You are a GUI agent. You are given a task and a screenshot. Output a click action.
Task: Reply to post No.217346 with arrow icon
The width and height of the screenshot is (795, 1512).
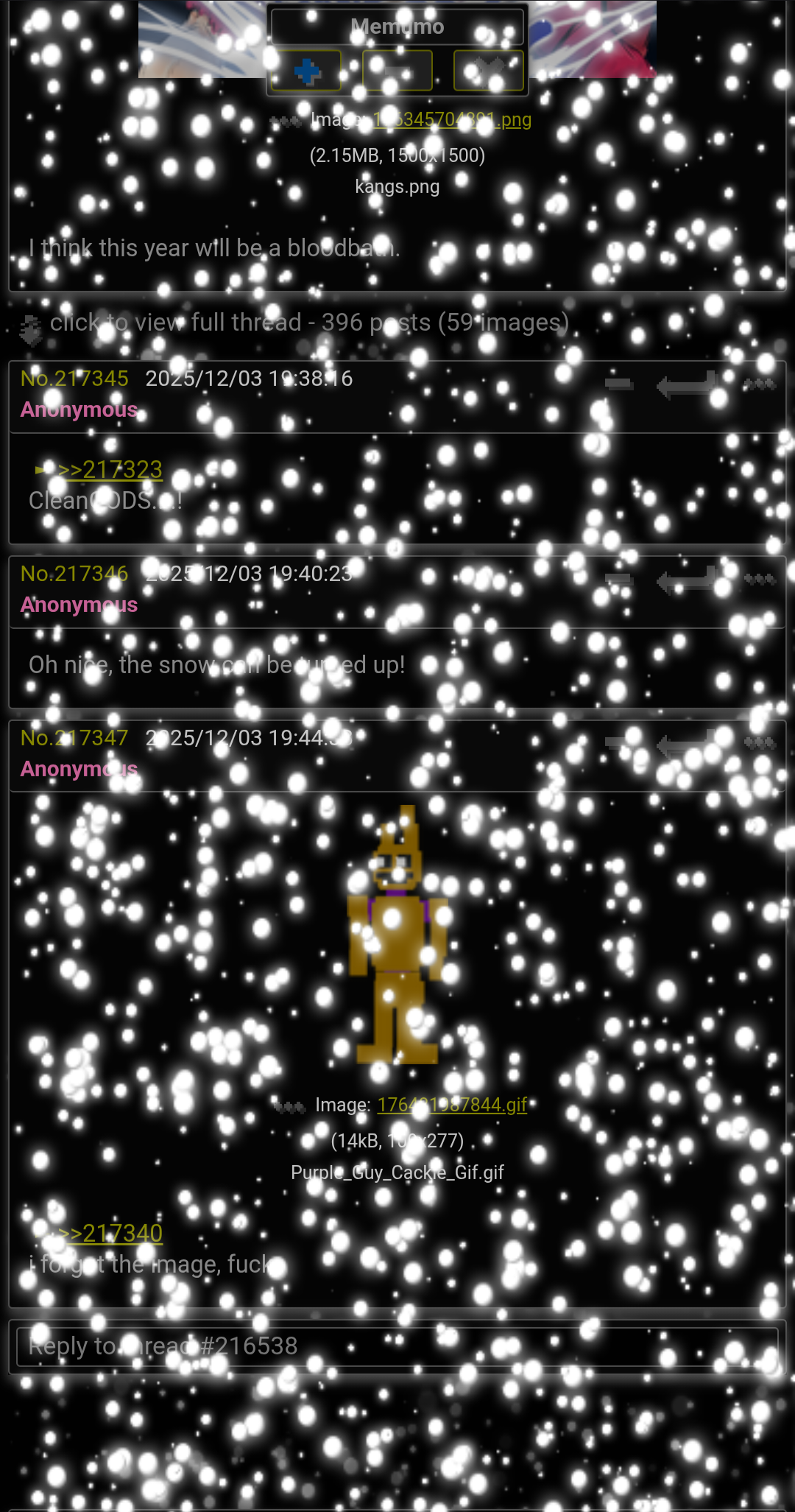(x=686, y=580)
